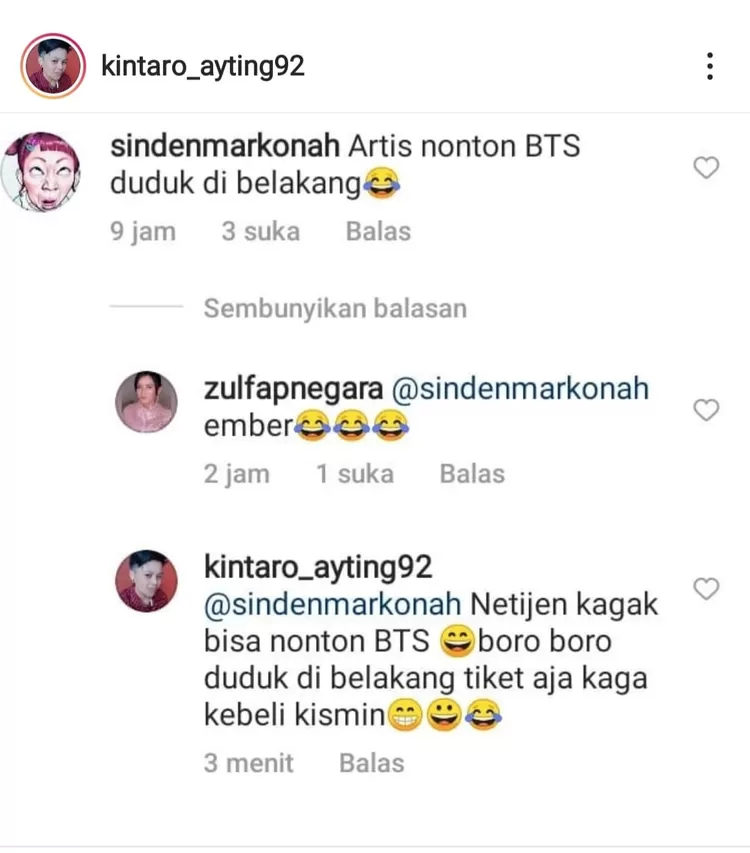View the 1 suka on zulfapnegara's reply

click(x=355, y=474)
